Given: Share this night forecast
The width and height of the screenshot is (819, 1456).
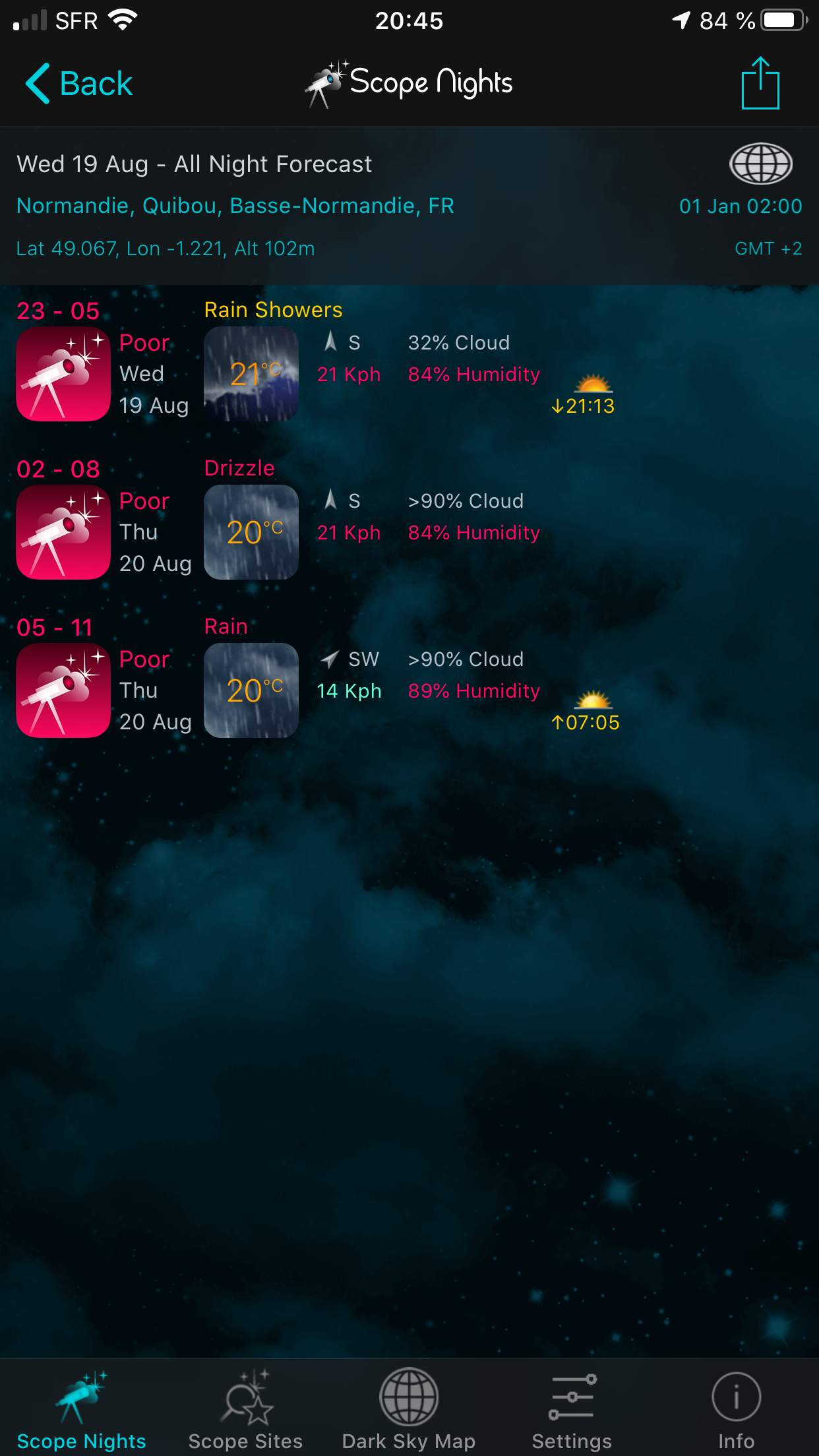Looking at the screenshot, I should tap(760, 84).
